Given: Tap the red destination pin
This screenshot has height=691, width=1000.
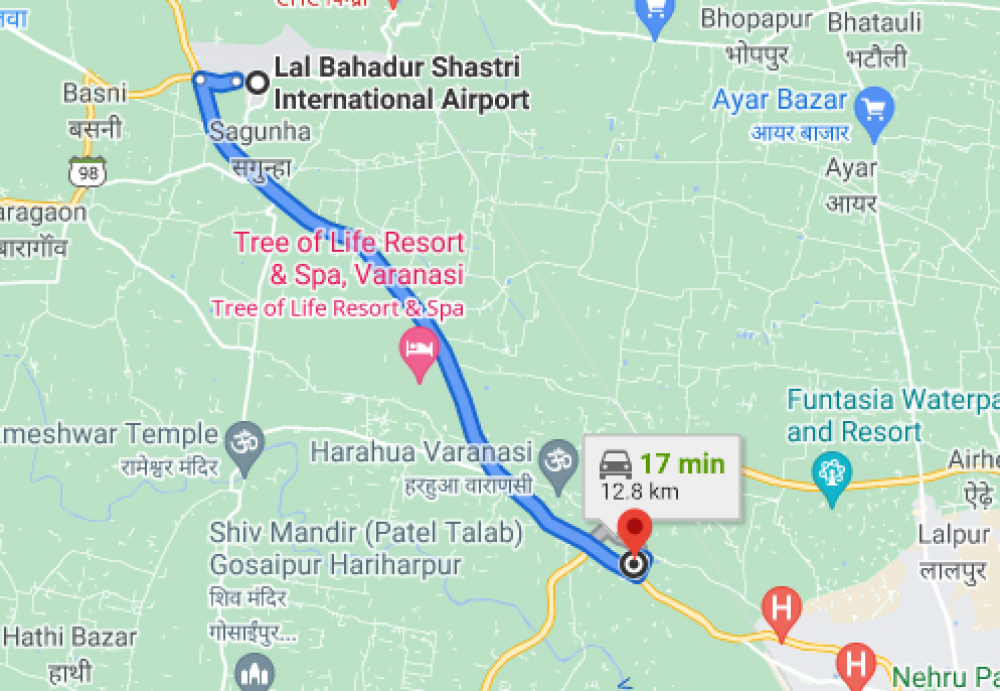Looking at the screenshot, I should click(x=634, y=529).
